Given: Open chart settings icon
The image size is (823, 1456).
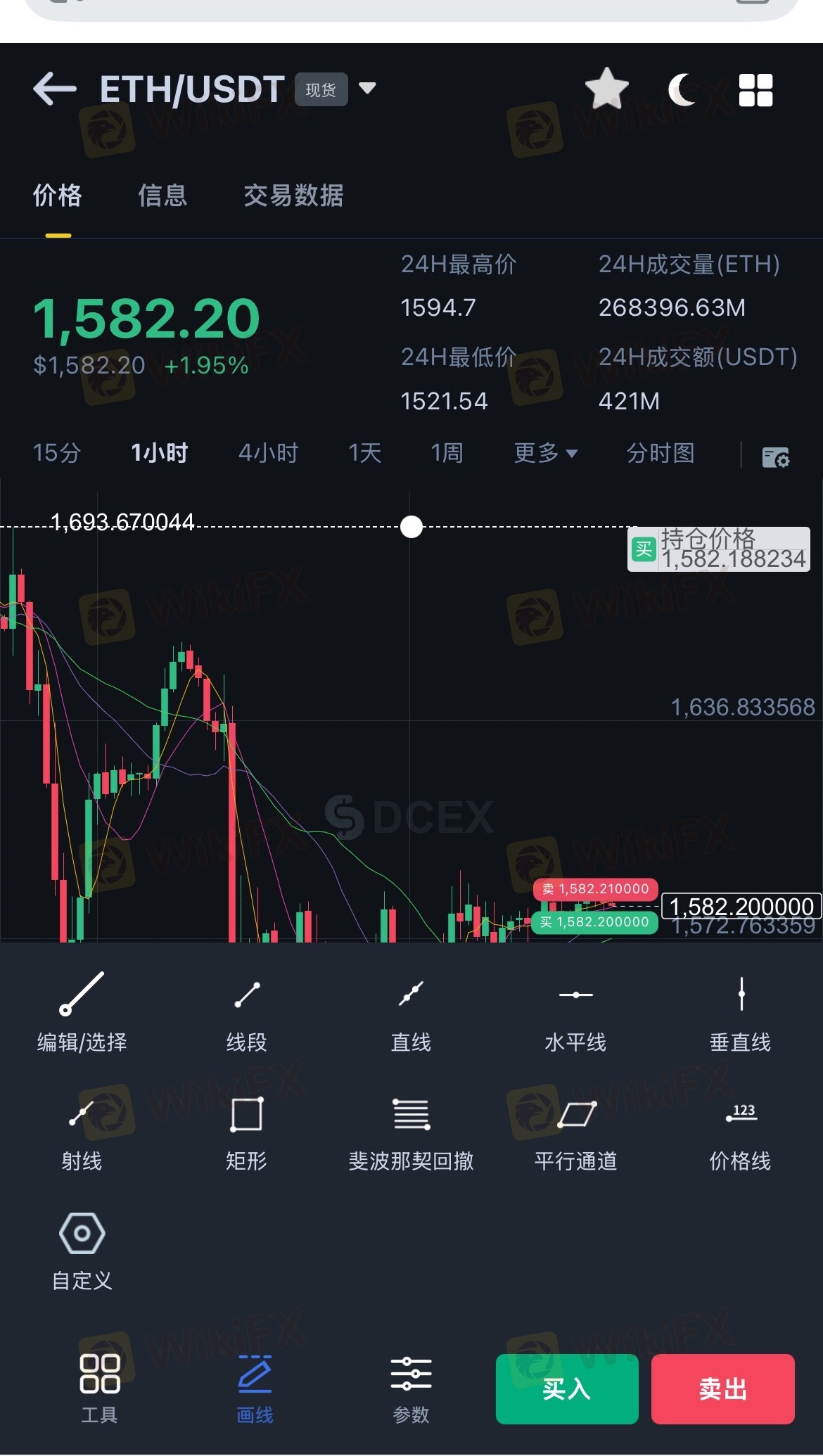Looking at the screenshot, I should point(776,456).
